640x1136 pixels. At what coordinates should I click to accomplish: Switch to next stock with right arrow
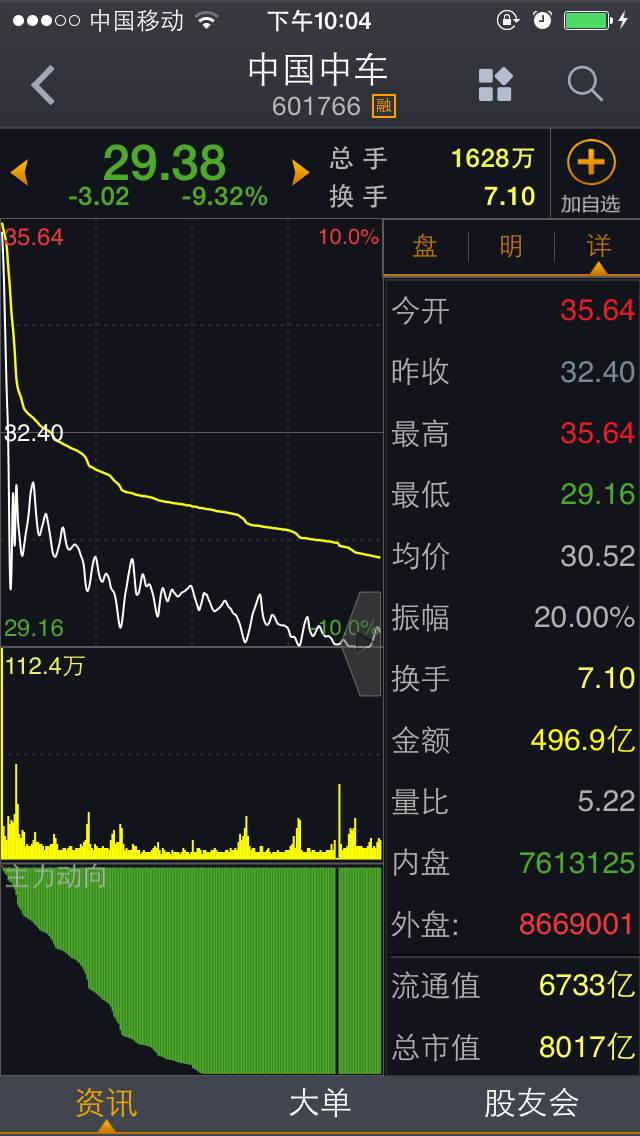click(300, 172)
